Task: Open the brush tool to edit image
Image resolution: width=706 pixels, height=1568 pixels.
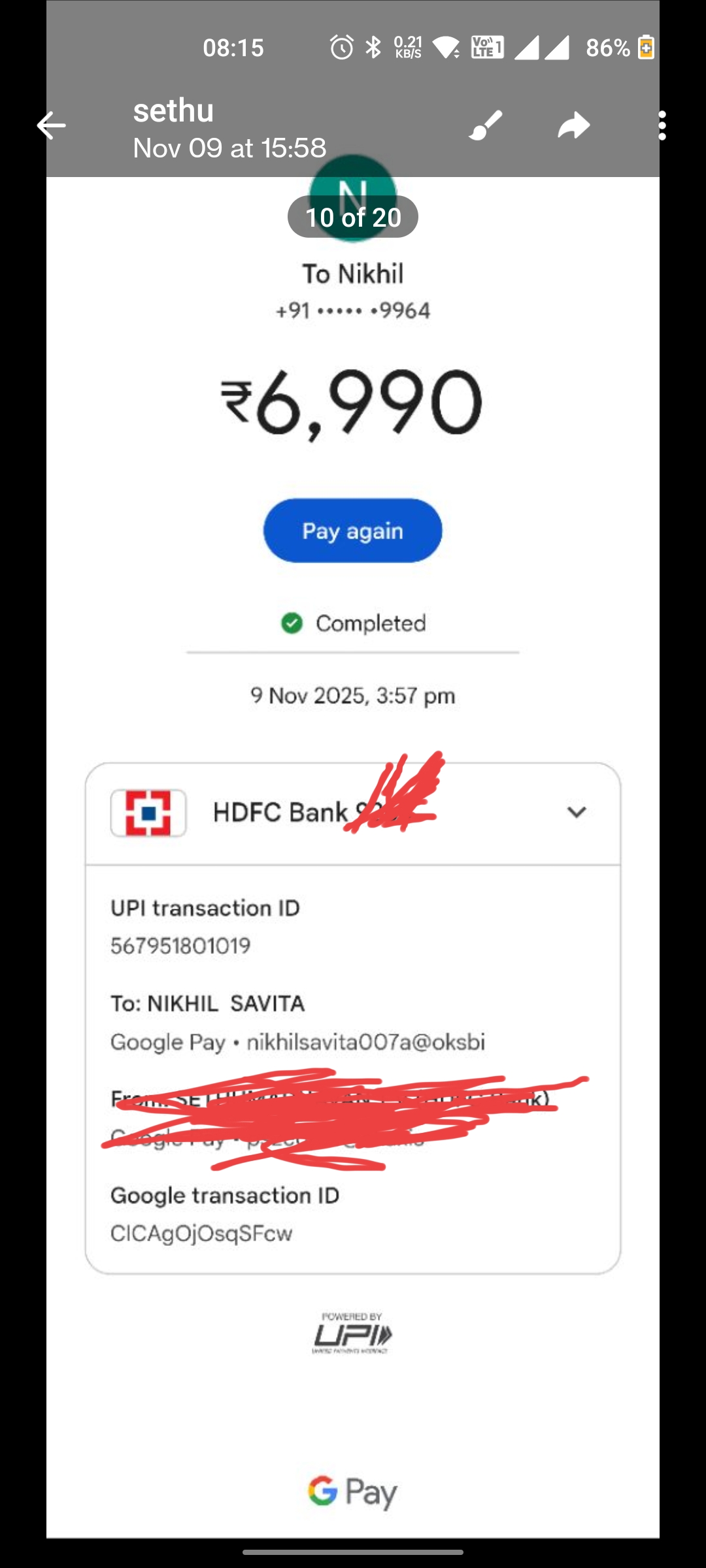Action: point(486,125)
